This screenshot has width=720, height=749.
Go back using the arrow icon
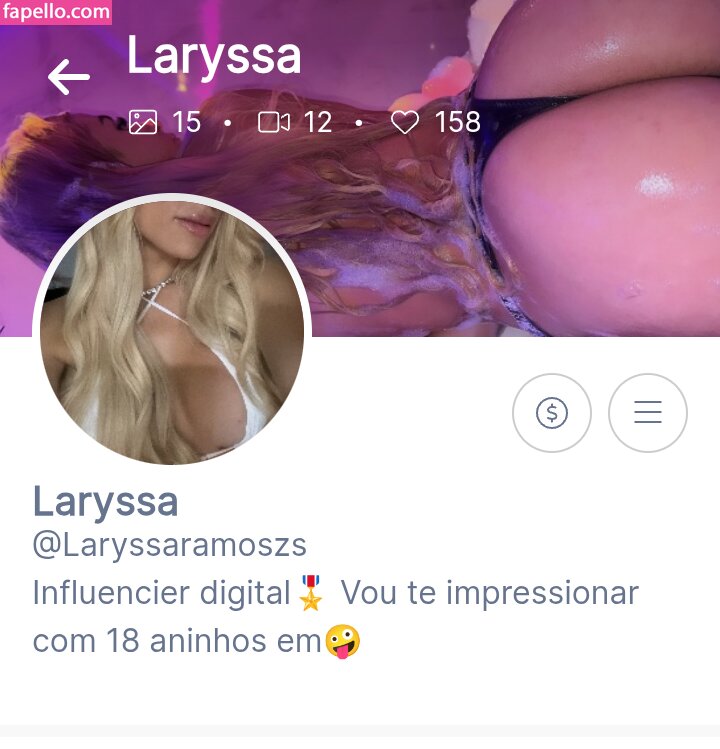click(68, 77)
